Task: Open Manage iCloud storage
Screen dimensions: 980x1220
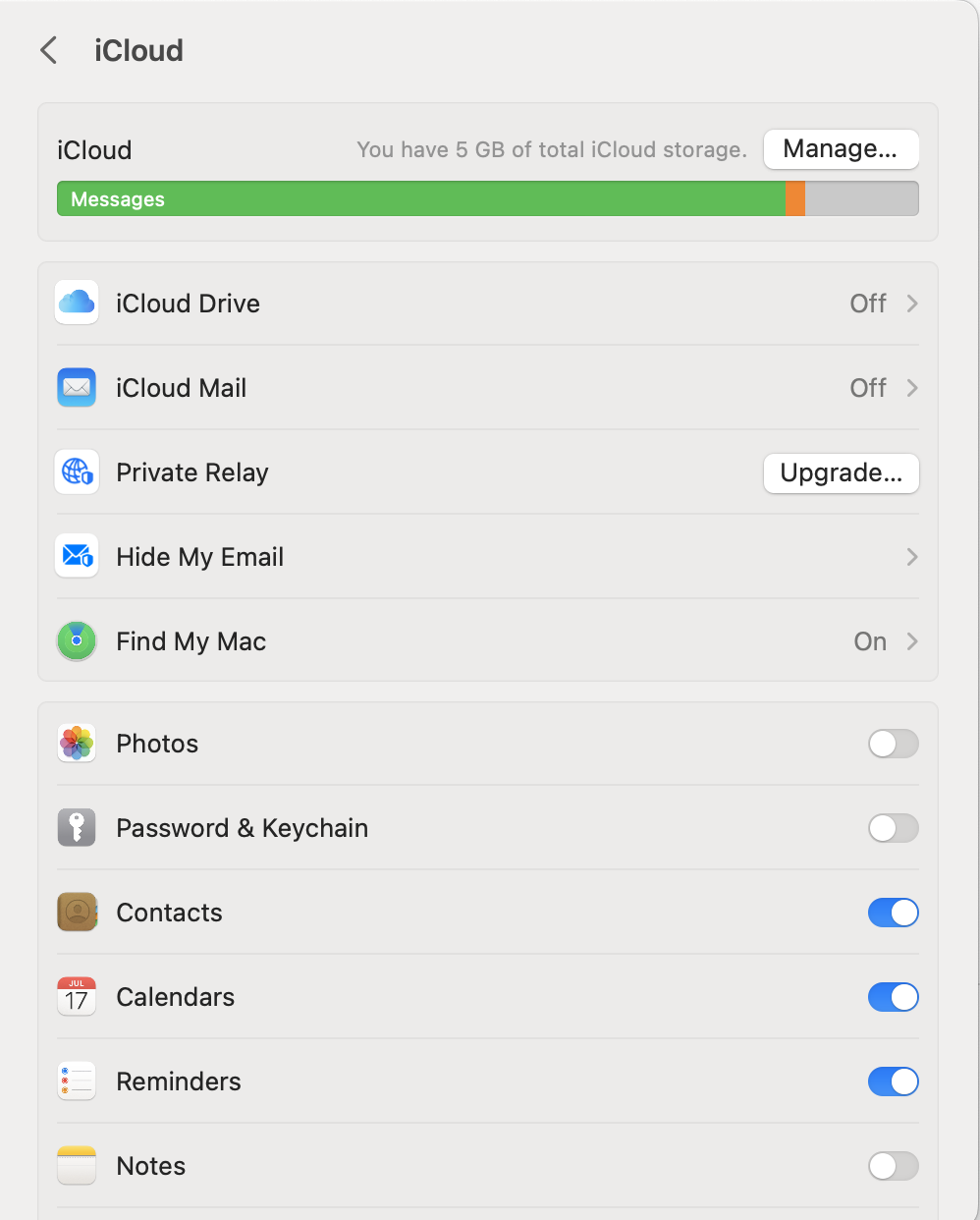Action: [841, 149]
